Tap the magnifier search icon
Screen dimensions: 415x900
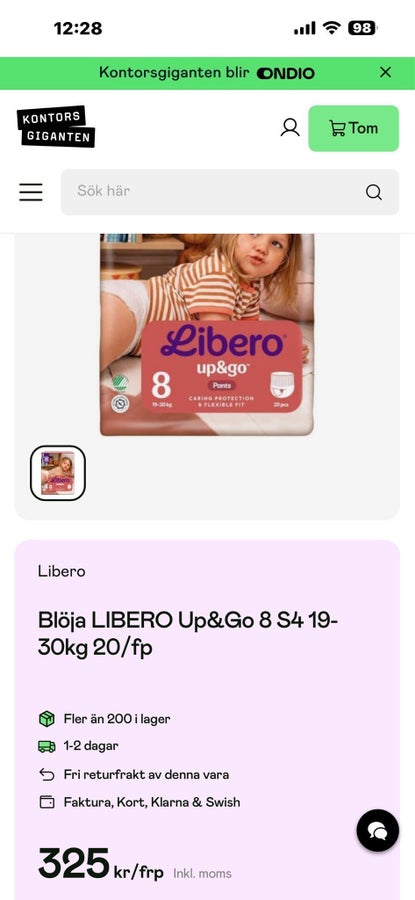coord(374,192)
